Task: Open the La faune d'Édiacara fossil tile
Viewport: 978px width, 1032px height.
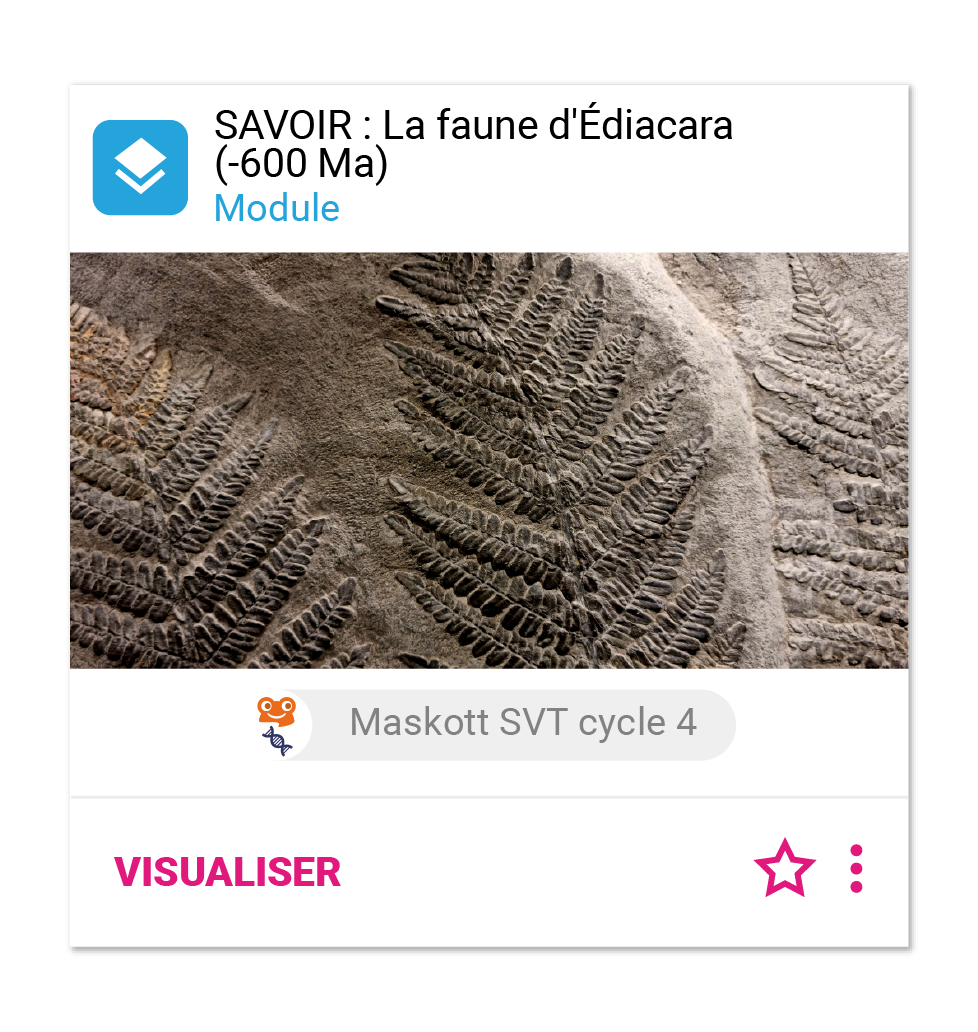Action: point(489,460)
